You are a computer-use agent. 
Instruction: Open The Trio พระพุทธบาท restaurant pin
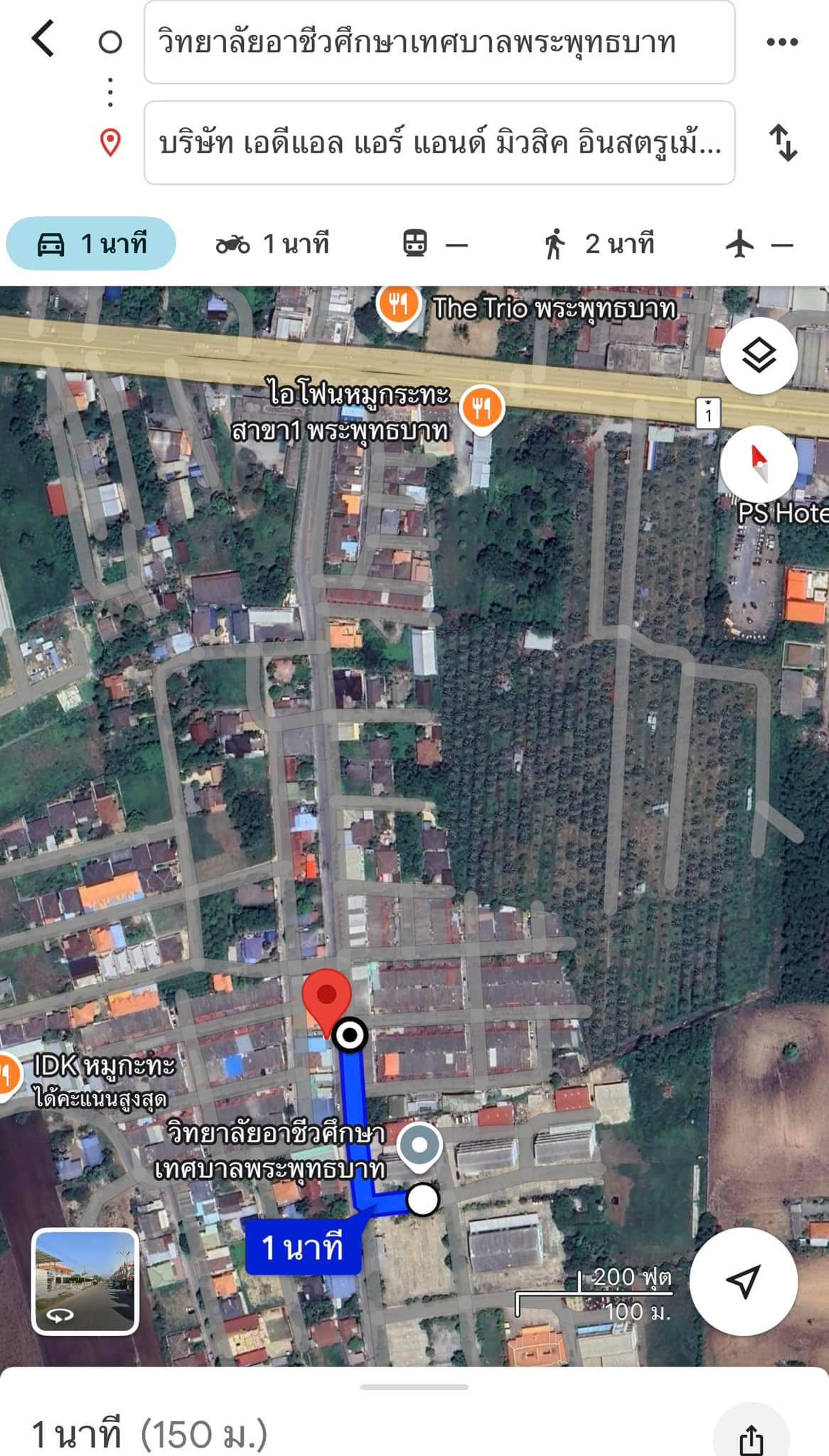click(x=398, y=306)
